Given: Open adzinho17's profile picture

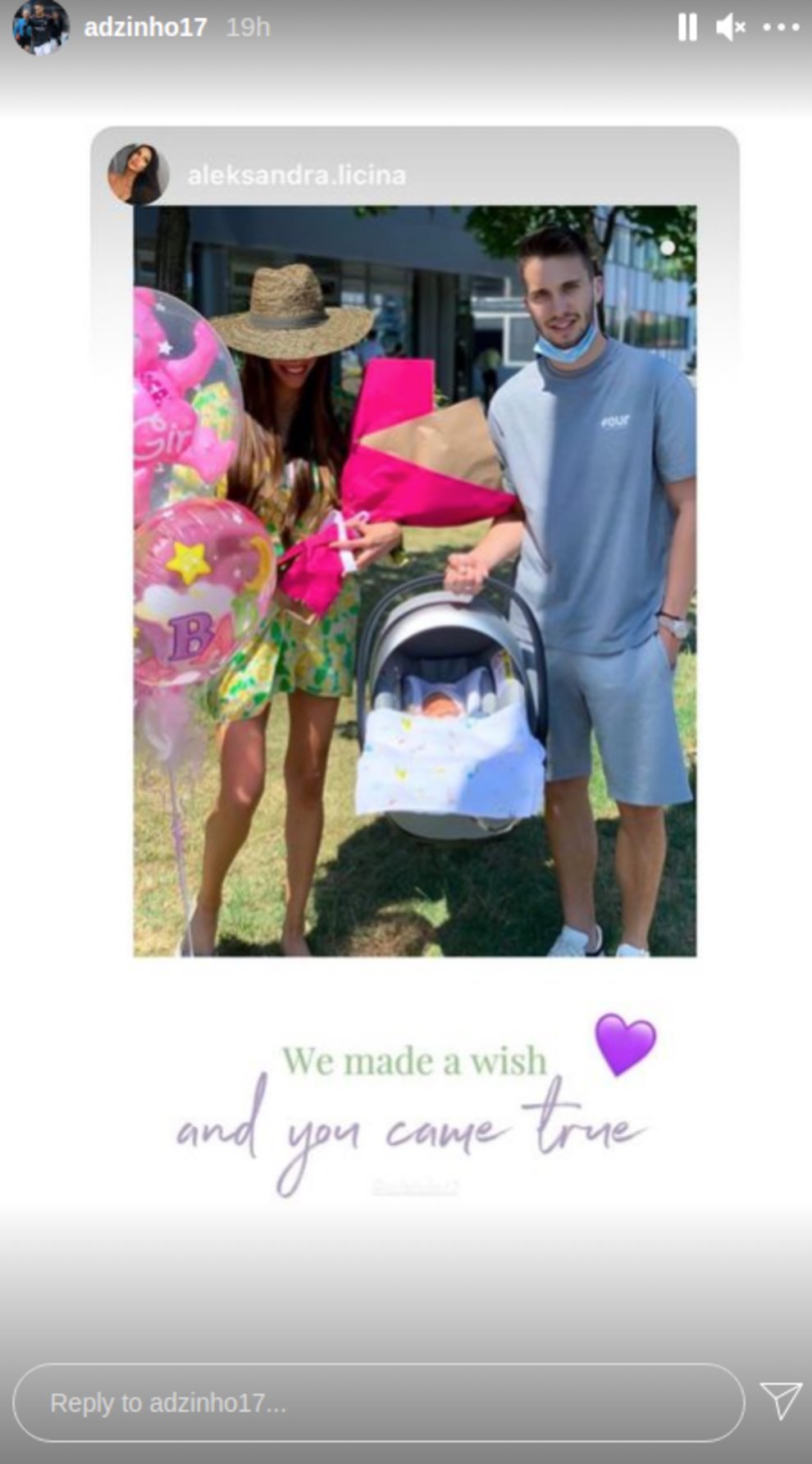Looking at the screenshot, I should 40,28.
